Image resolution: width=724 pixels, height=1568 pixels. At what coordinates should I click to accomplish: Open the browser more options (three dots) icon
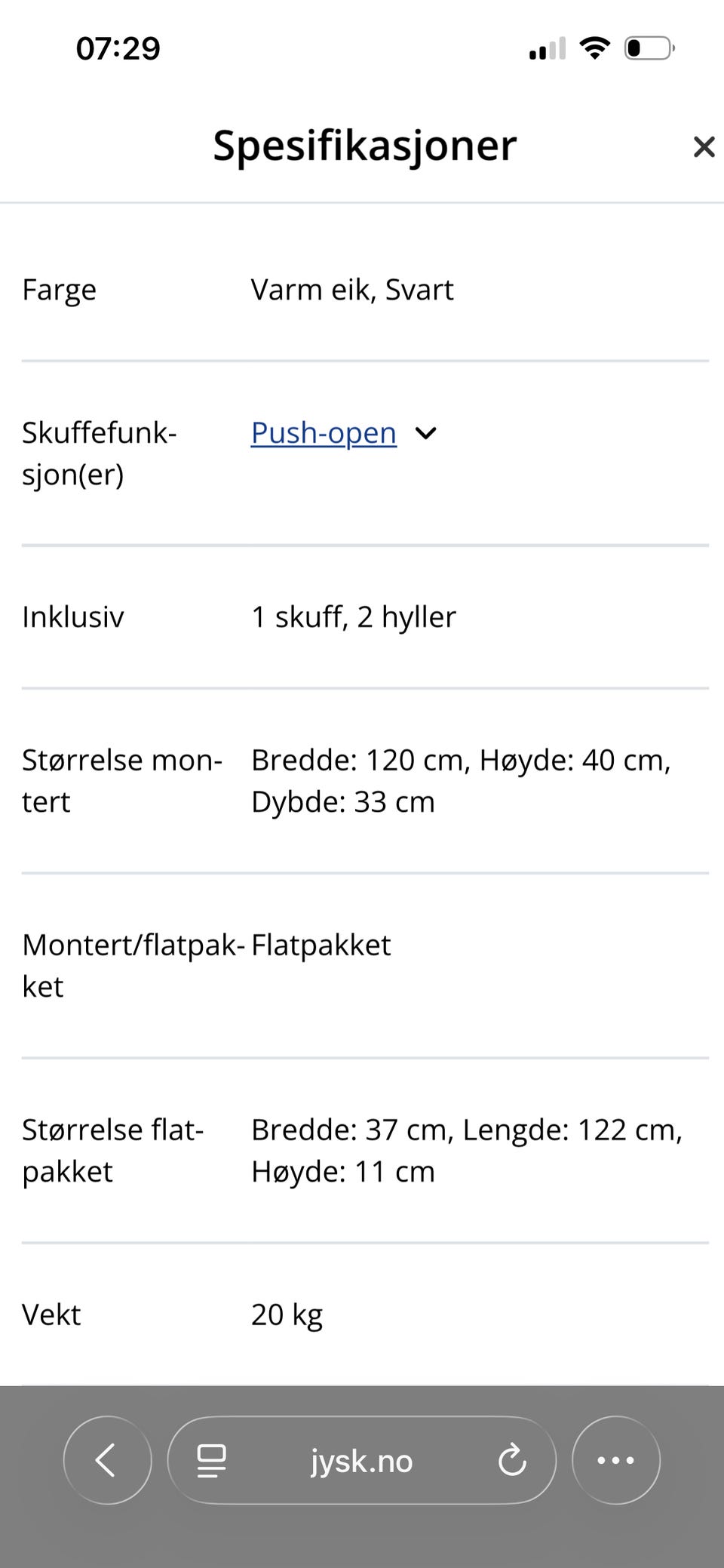pos(615,1460)
